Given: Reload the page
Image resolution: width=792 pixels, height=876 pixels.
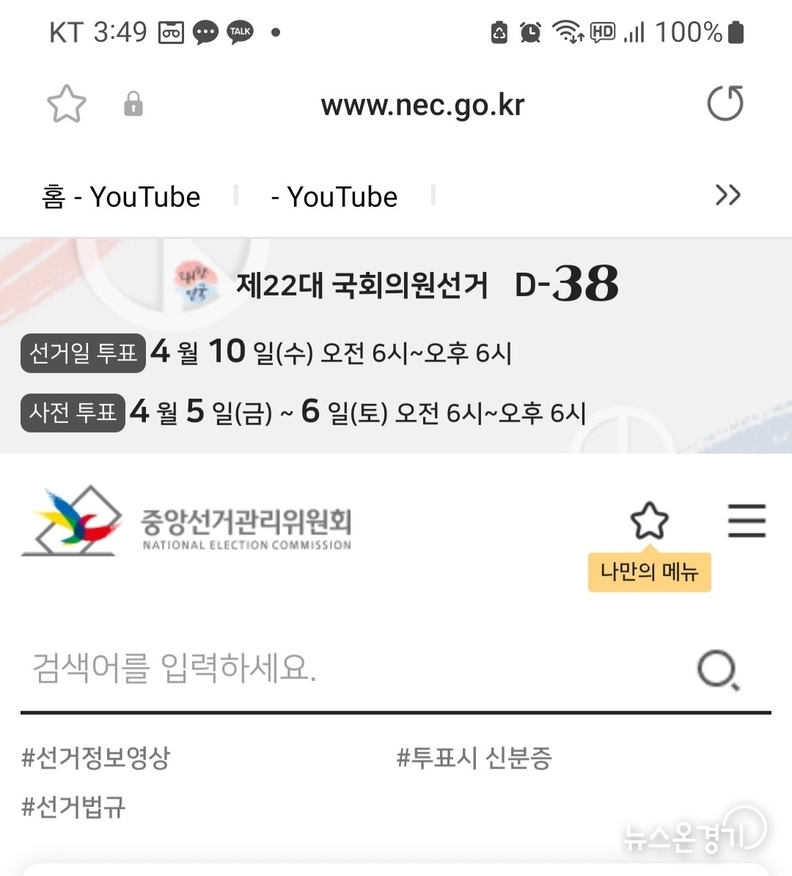Looking at the screenshot, I should [x=725, y=104].
